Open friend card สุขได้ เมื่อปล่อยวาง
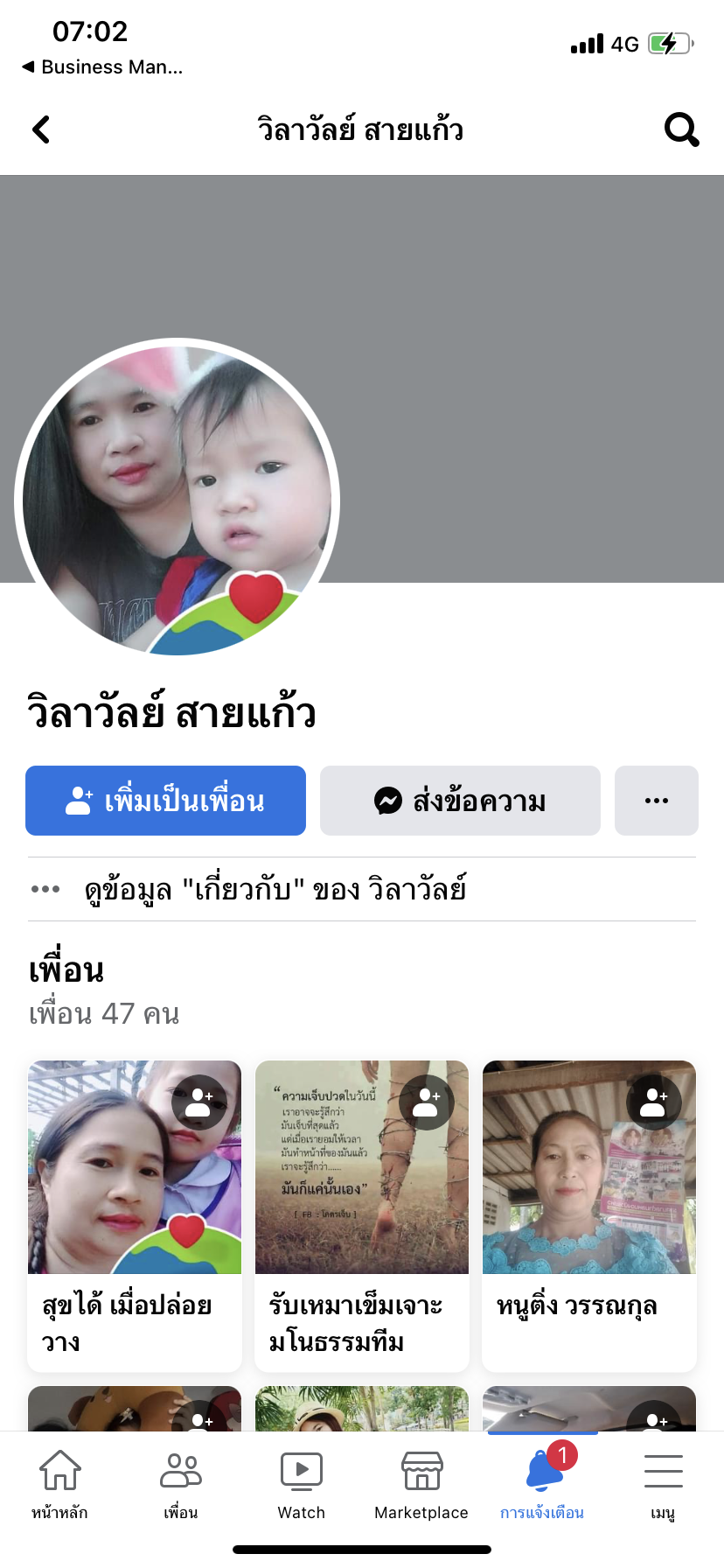This screenshot has height=1568, width=724. tap(135, 1216)
